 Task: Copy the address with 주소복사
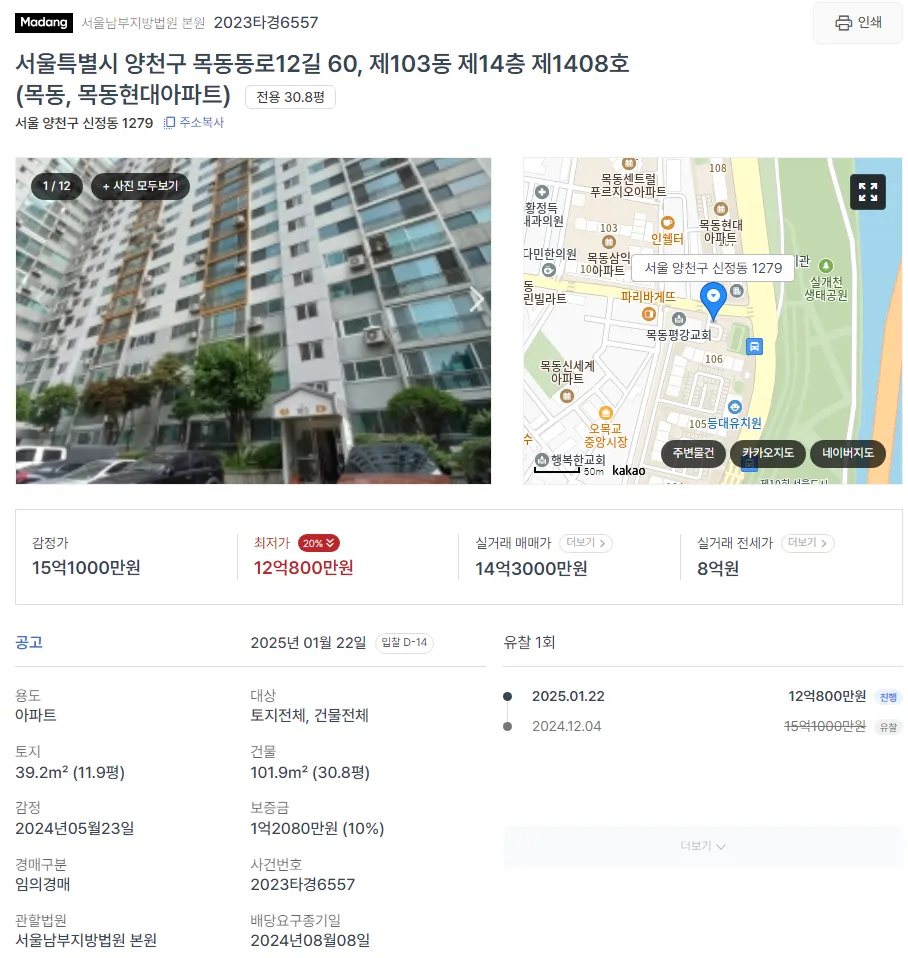[194, 123]
